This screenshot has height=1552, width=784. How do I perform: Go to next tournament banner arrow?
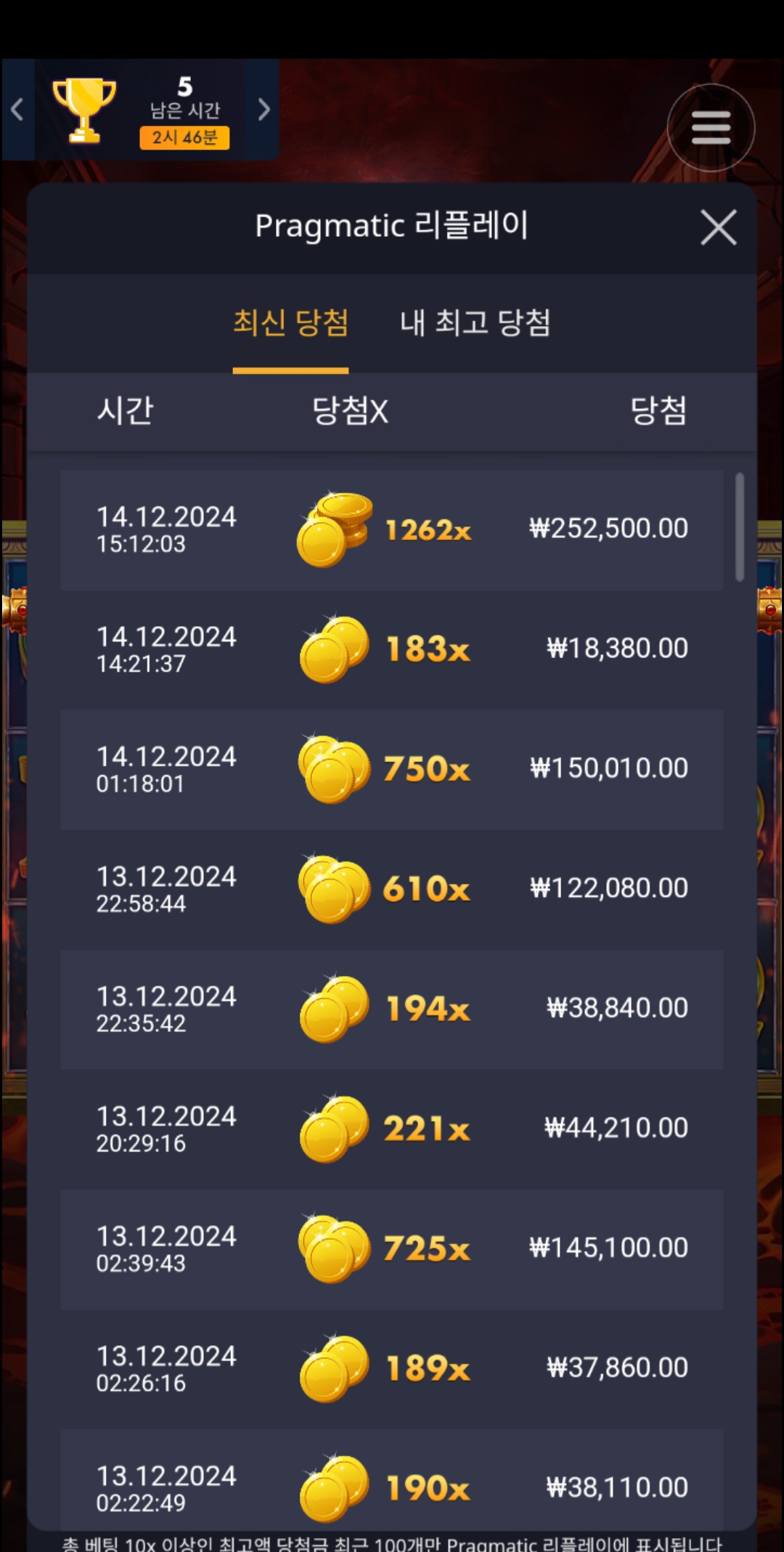(x=264, y=110)
